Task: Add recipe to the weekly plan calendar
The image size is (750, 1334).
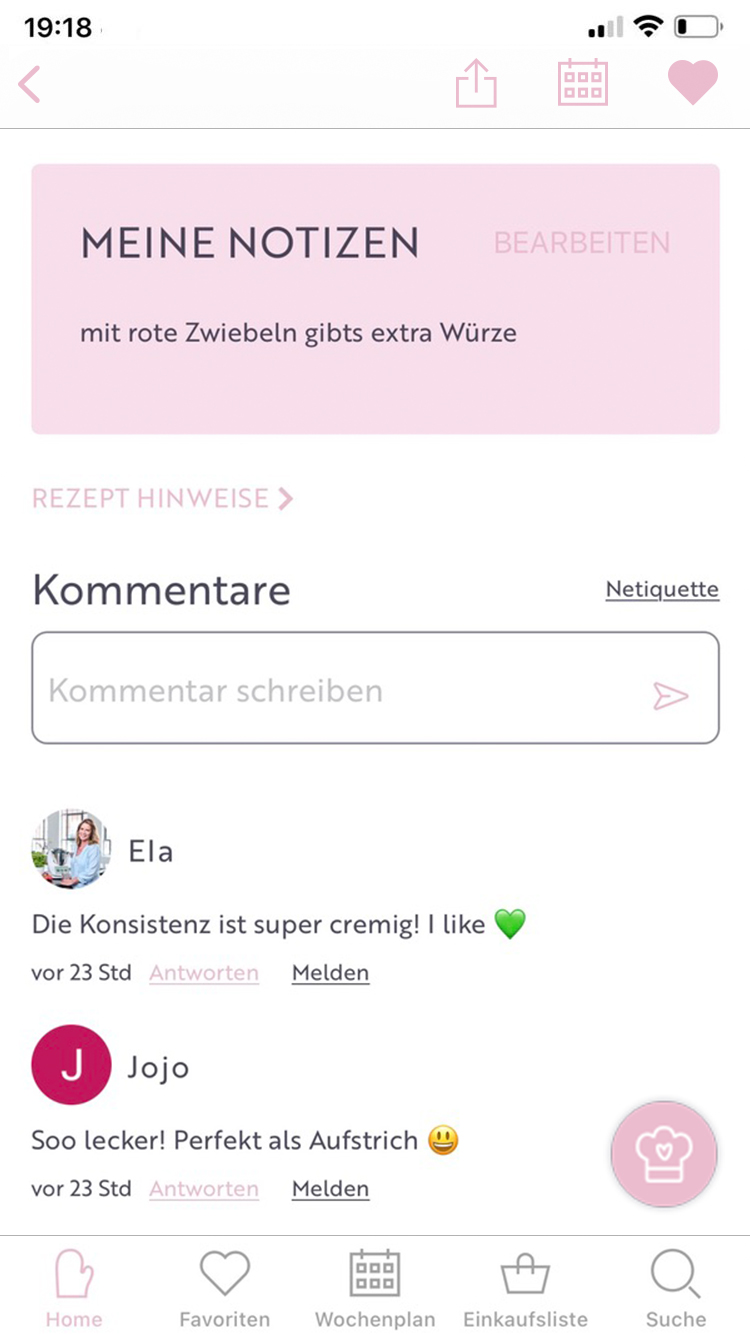Action: click(x=582, y=83)
